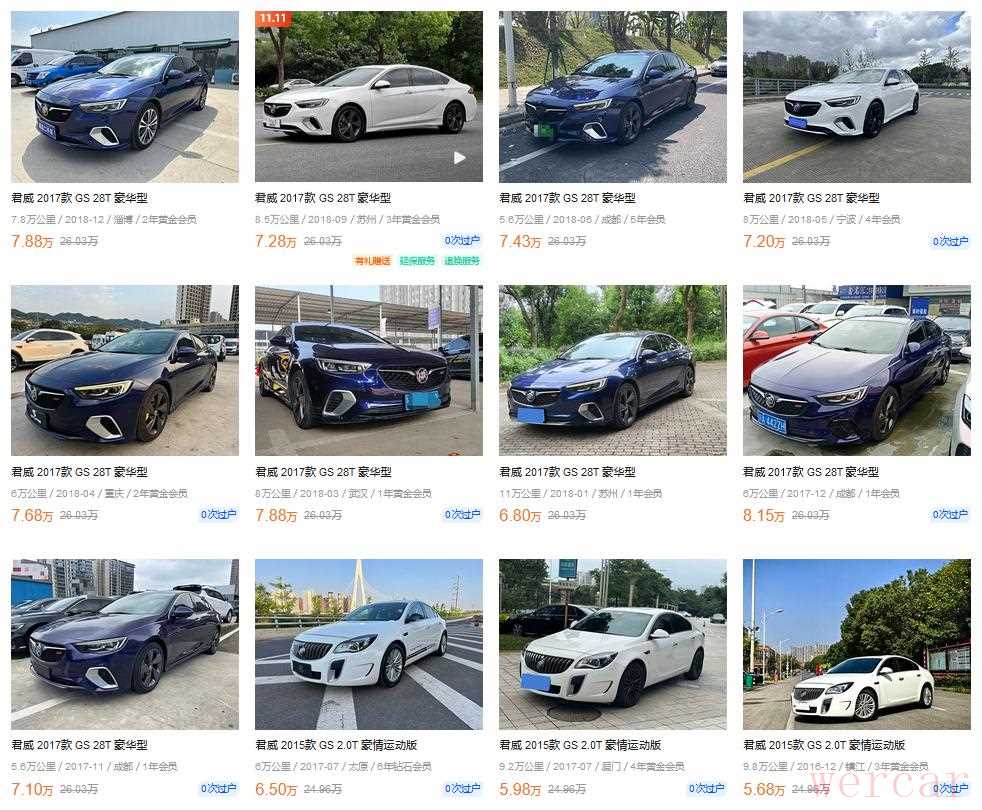Open the 5.68万 Regal GS listing from 镇江
Image resolution: width=982 pixels, height=810 pixels.
click(856, 645)
